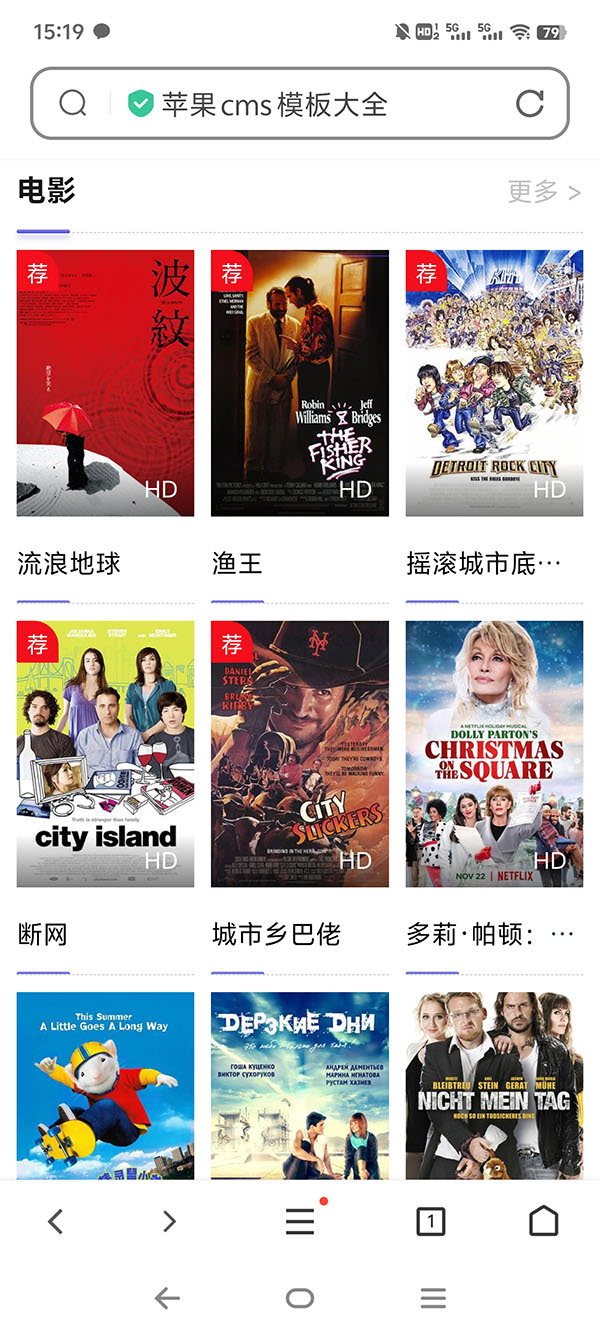Select the 城市乡巴佬 movie card
The image size is (600, 1333).
(x=300, y=754)
